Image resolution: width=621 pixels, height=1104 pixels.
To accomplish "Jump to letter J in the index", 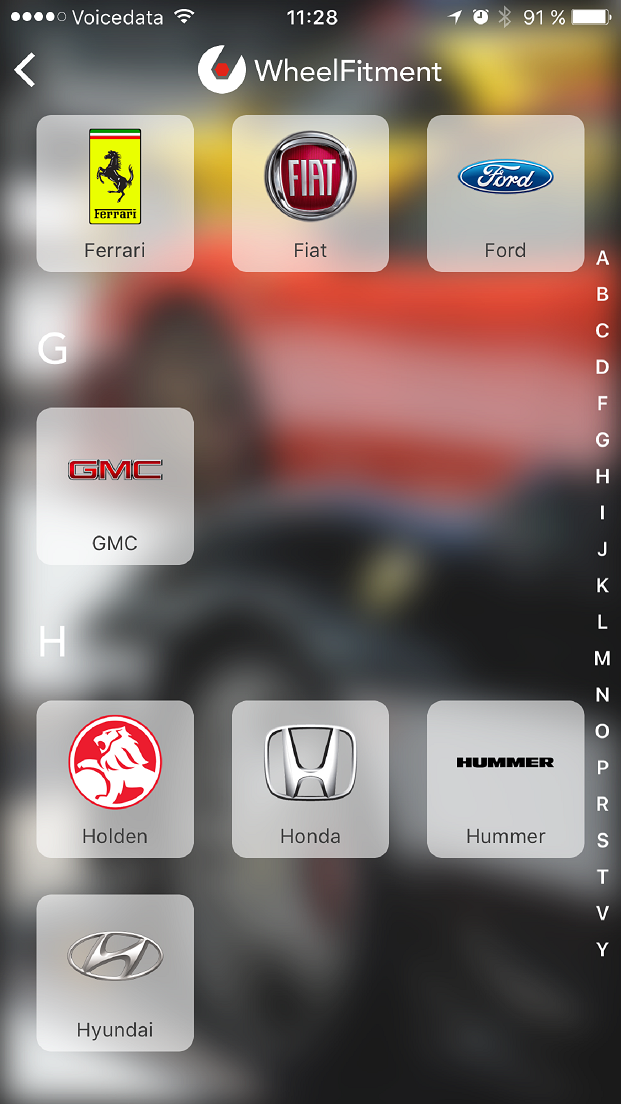I will (602, 549).
